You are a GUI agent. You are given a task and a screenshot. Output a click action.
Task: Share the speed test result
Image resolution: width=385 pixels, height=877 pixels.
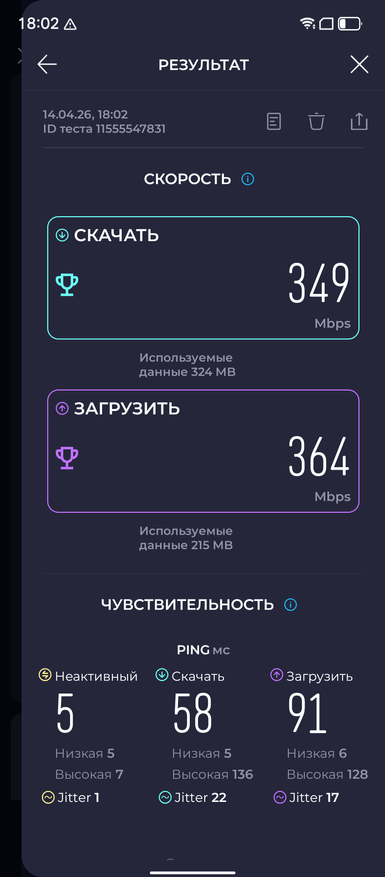tap(359, 121)
